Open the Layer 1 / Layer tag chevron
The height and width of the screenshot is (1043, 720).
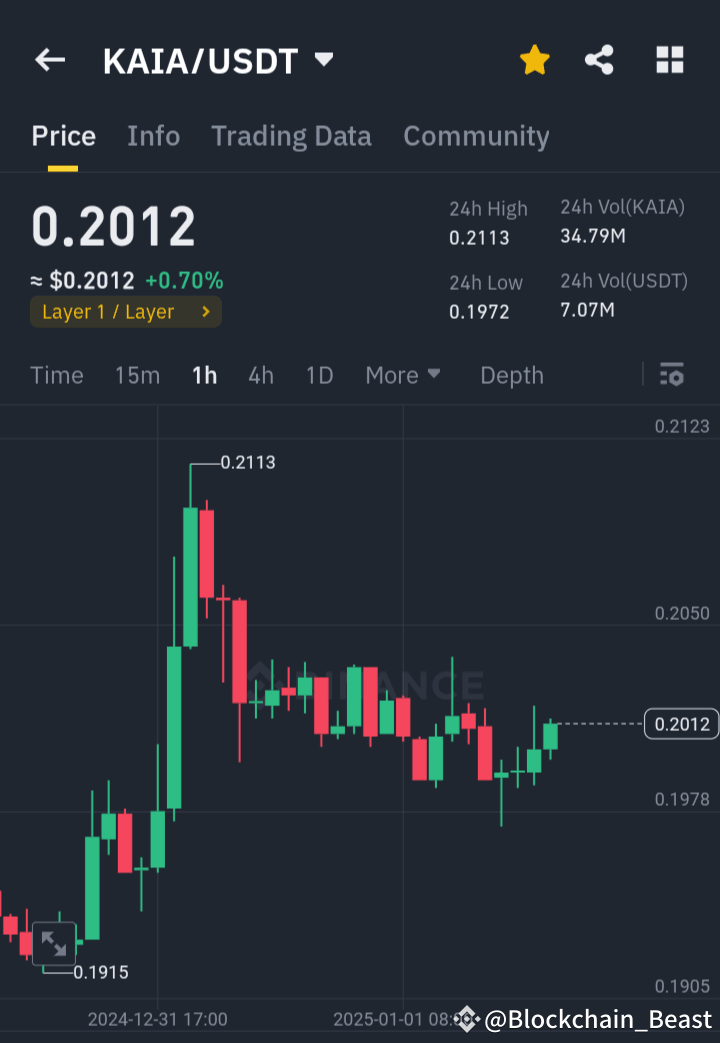[x=206, y=312]
